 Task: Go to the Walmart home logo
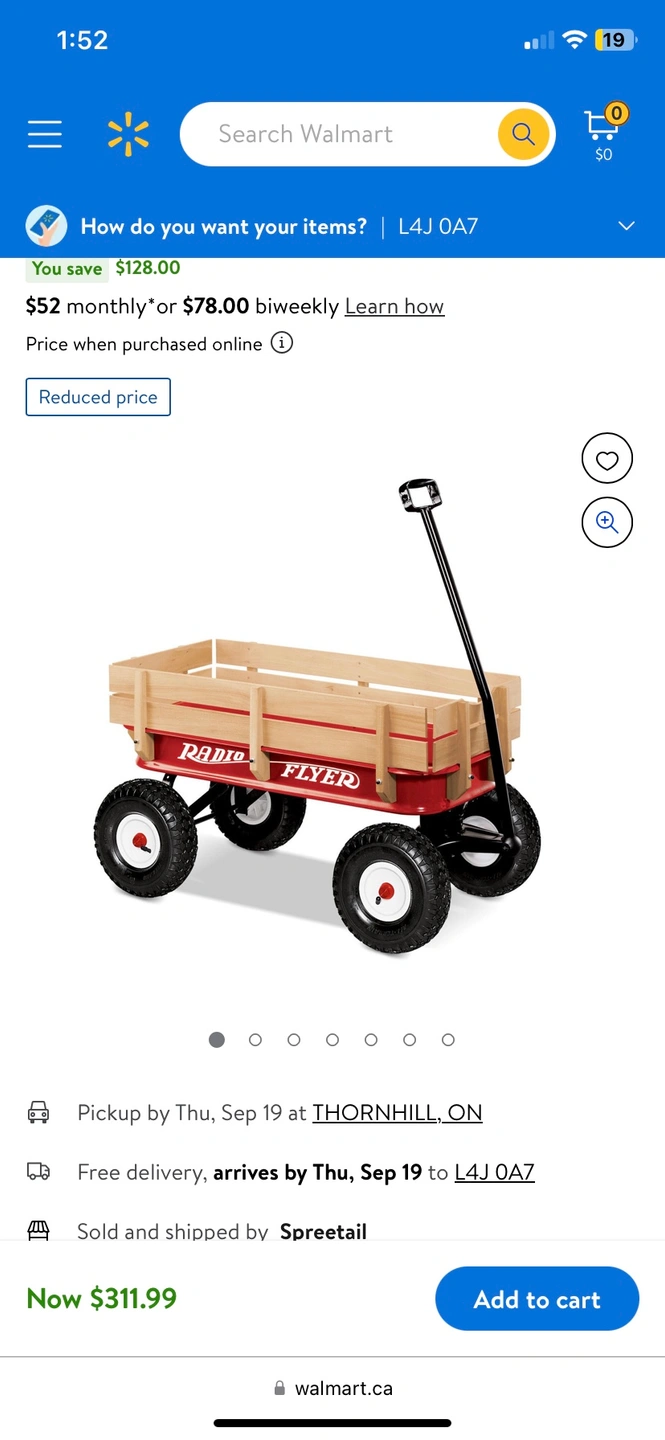coord(128,134)
